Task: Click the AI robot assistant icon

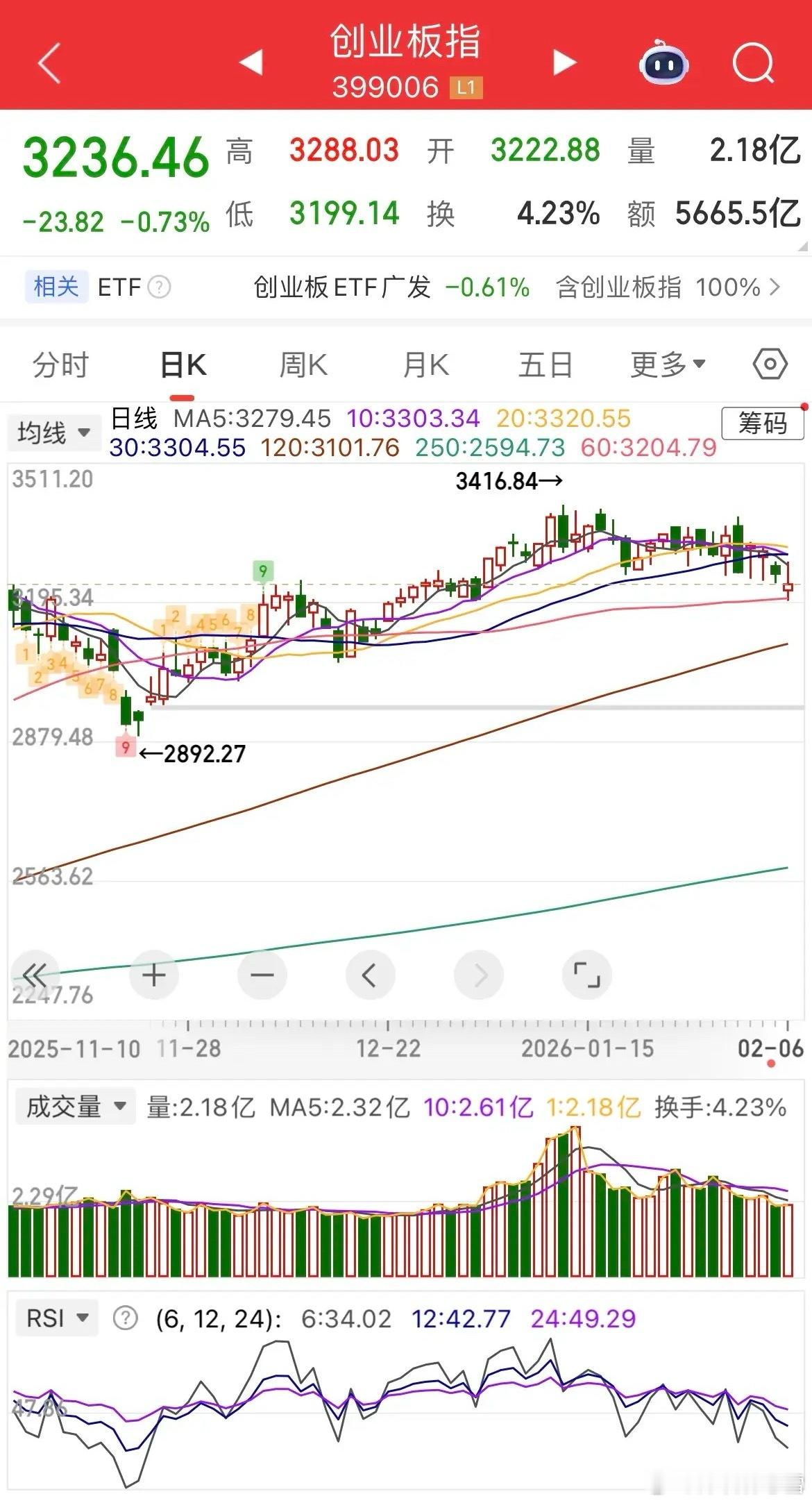Action: (x=663, y=65)
